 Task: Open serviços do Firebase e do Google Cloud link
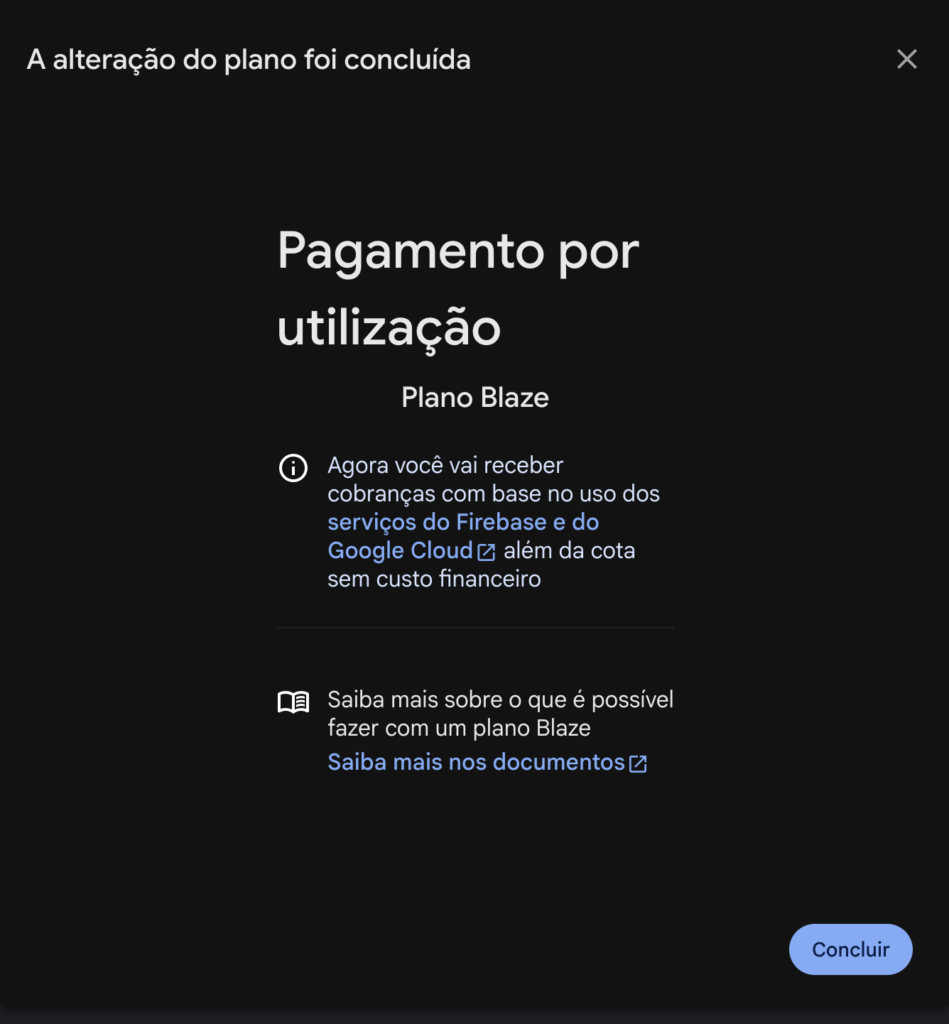(x=463, y=522)
